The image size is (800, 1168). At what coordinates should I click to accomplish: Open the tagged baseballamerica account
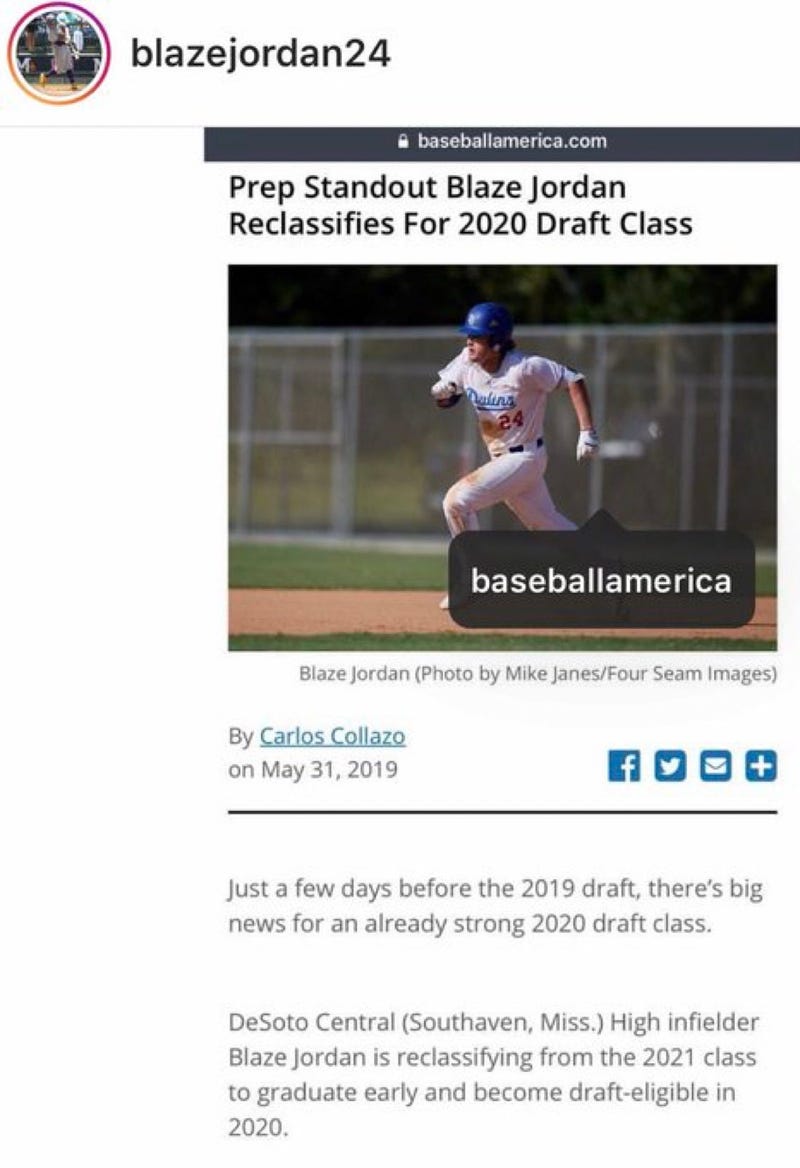pyautogui.click(x=601, y=580)
